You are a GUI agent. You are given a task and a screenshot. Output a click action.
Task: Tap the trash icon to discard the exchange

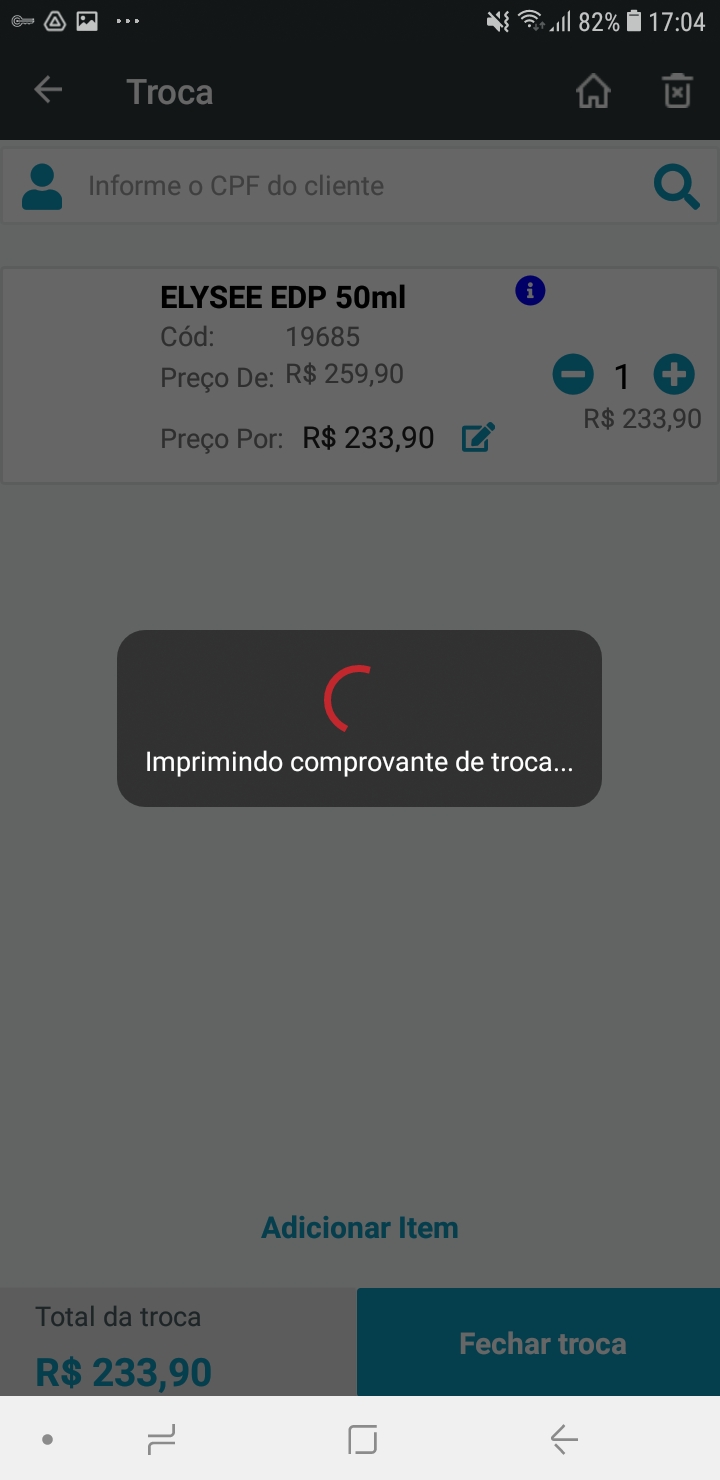(x=677, y=92)
